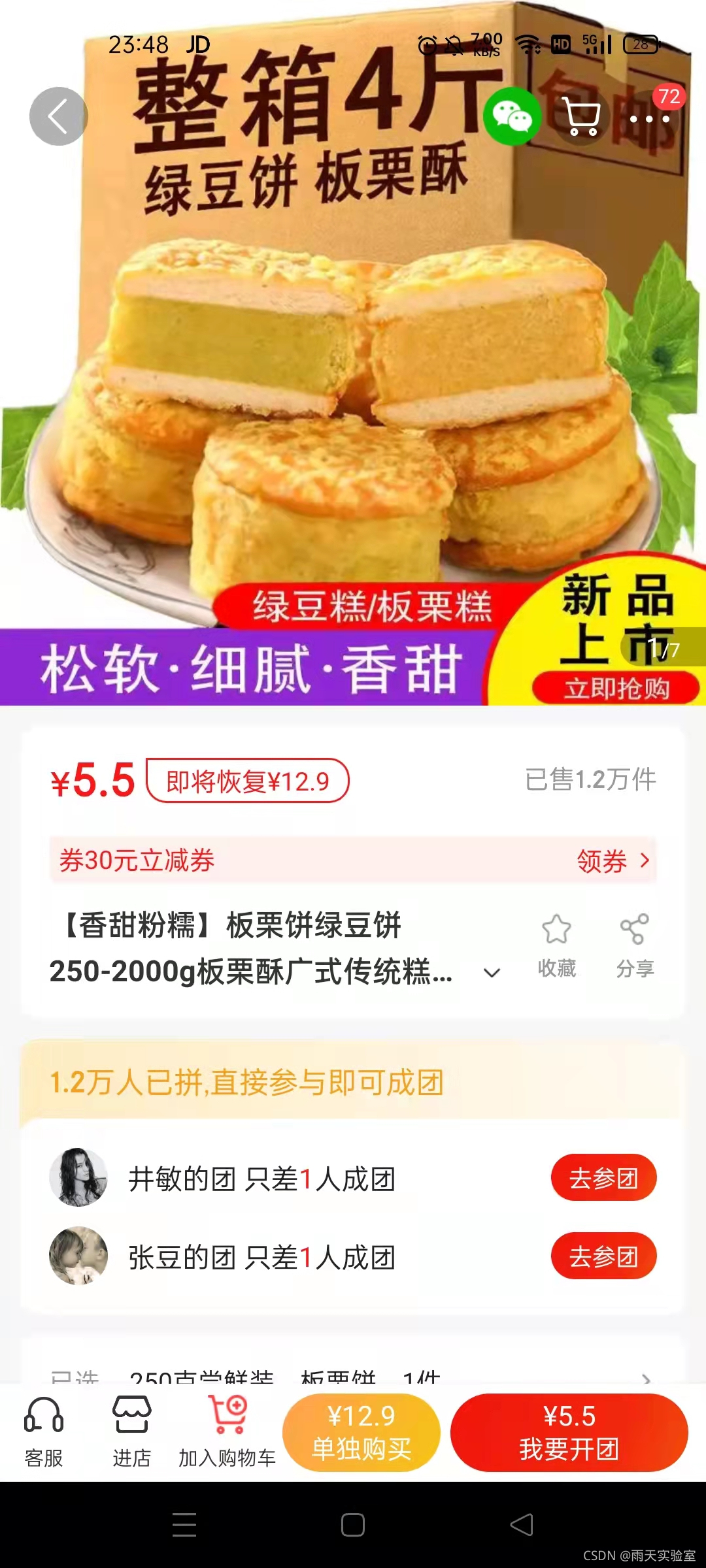
Task: Claim the 30 yuan coupon via 领券
Action: (x=613, y=860)
